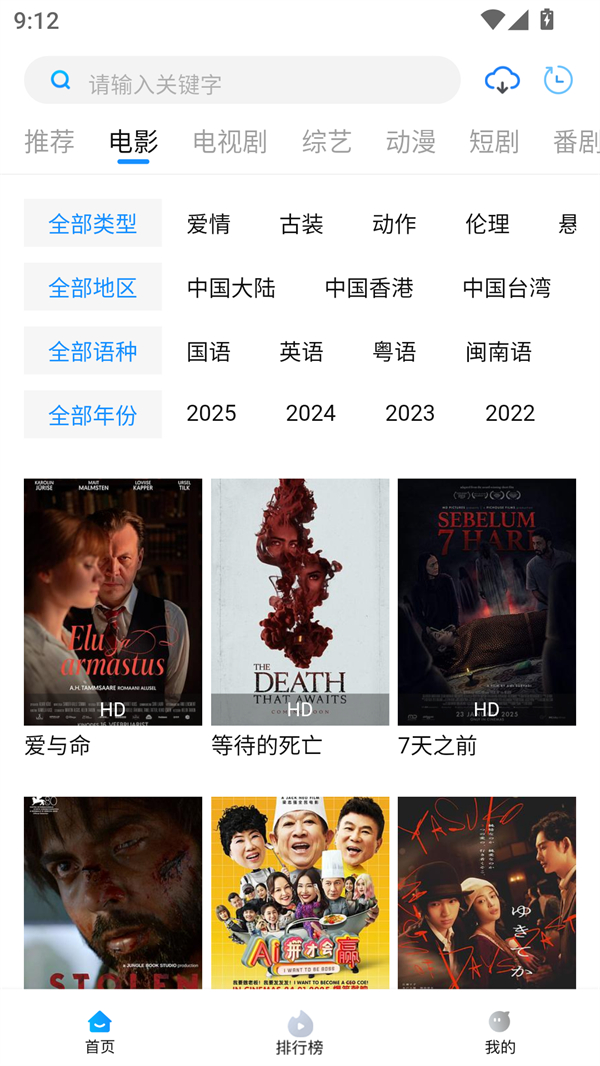Go to the 排行榜 rankings tab
The width and height of the screenshot is (600, 1066).
(300, 1032)
